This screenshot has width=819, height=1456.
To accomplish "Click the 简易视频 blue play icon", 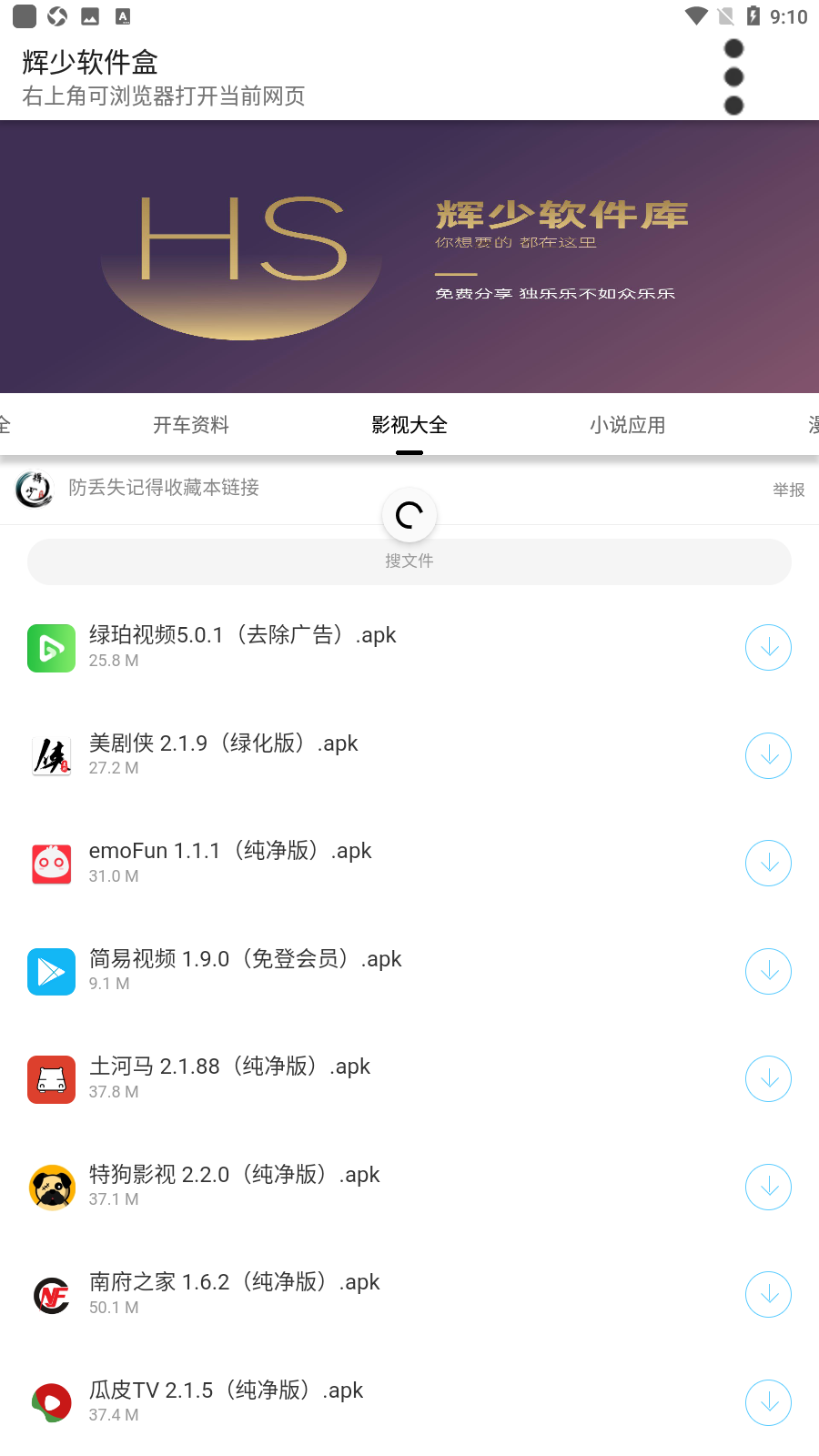I will point(51,971).
